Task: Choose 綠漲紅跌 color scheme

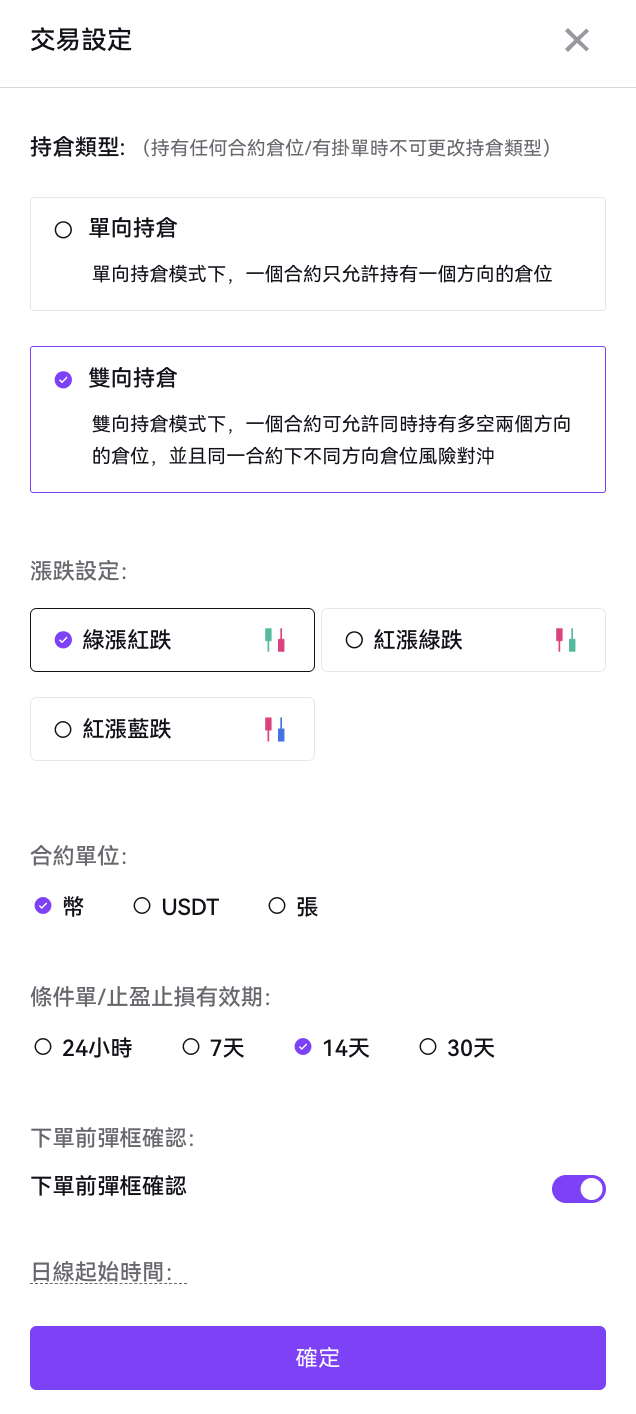Action: tap(172, 640)
